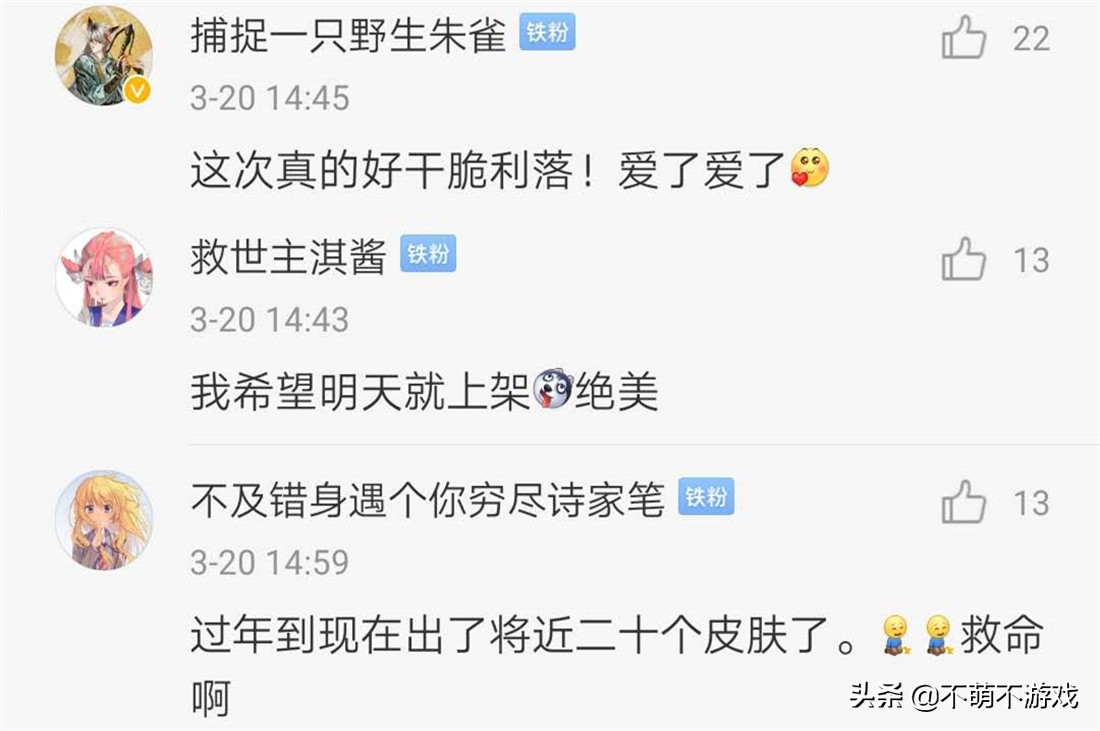
Task: Open avatar of 不及错身遇个你穷尽诗家笔
Action: coord(103,520)
